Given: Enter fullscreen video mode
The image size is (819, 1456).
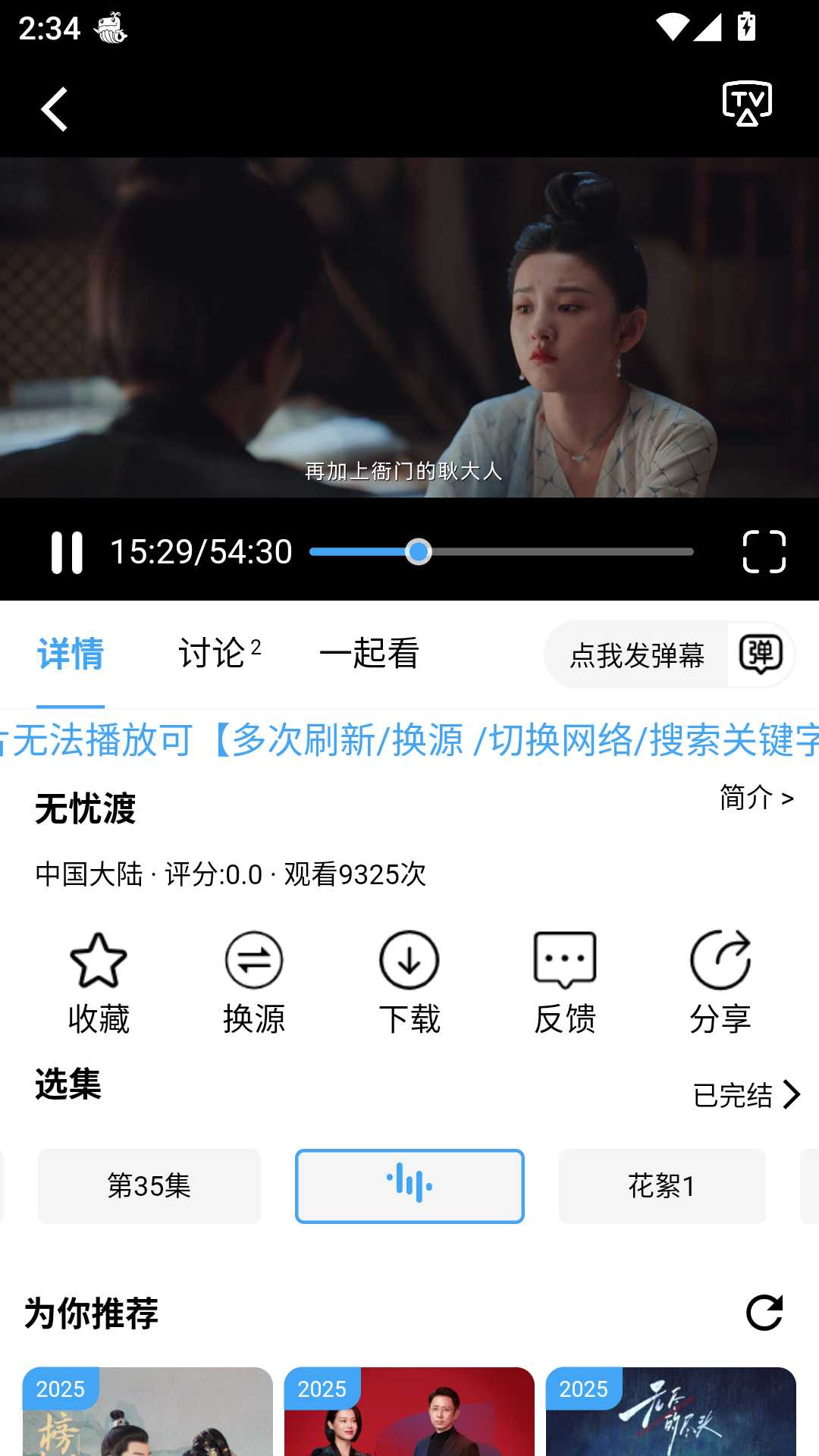Looking at the screenshot, I should pyautogui.click(x=764, y=551).
